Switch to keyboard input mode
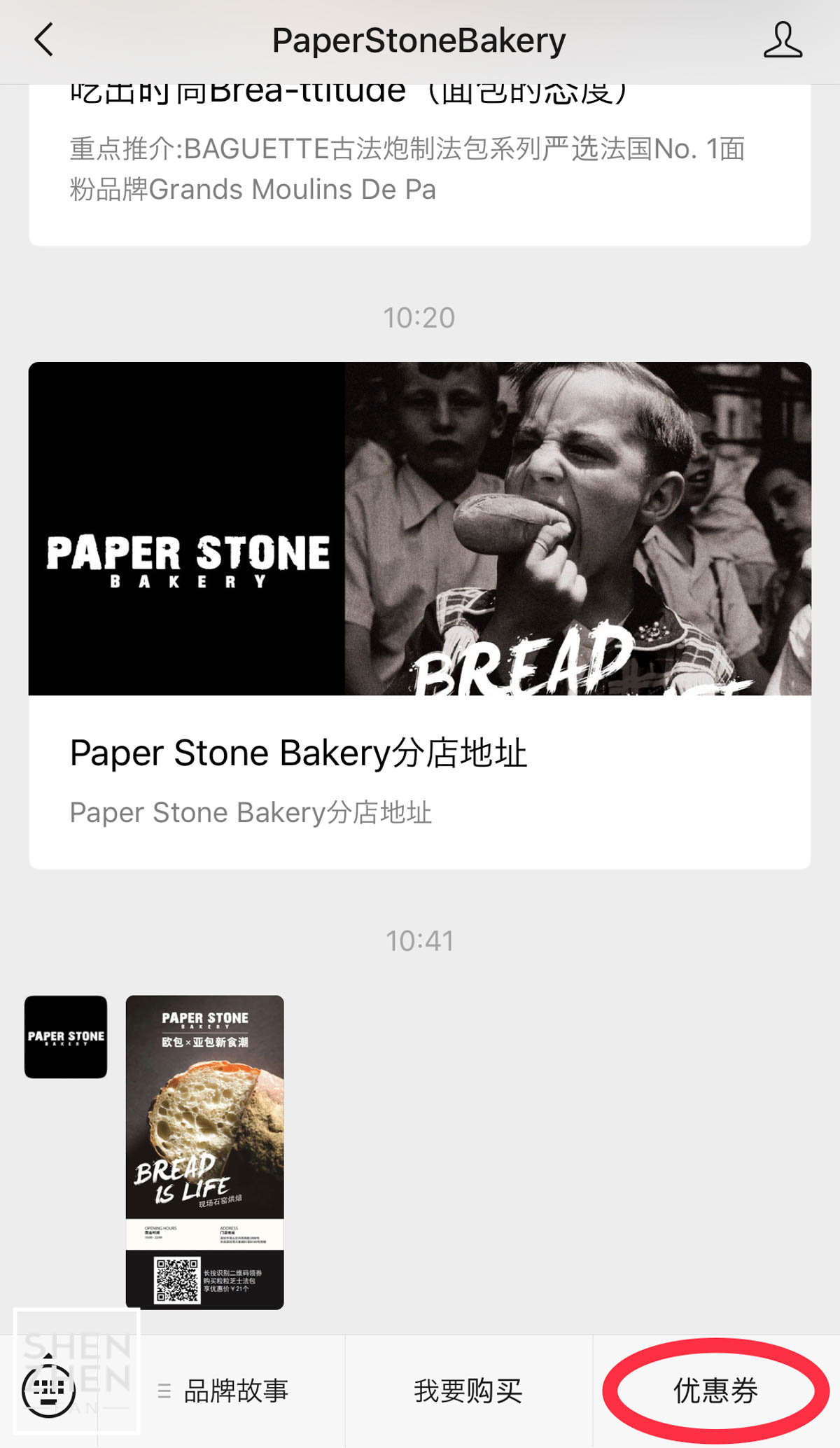Image resolution: width=840 pixels, height=1448 pixels. click(48, 1391)
